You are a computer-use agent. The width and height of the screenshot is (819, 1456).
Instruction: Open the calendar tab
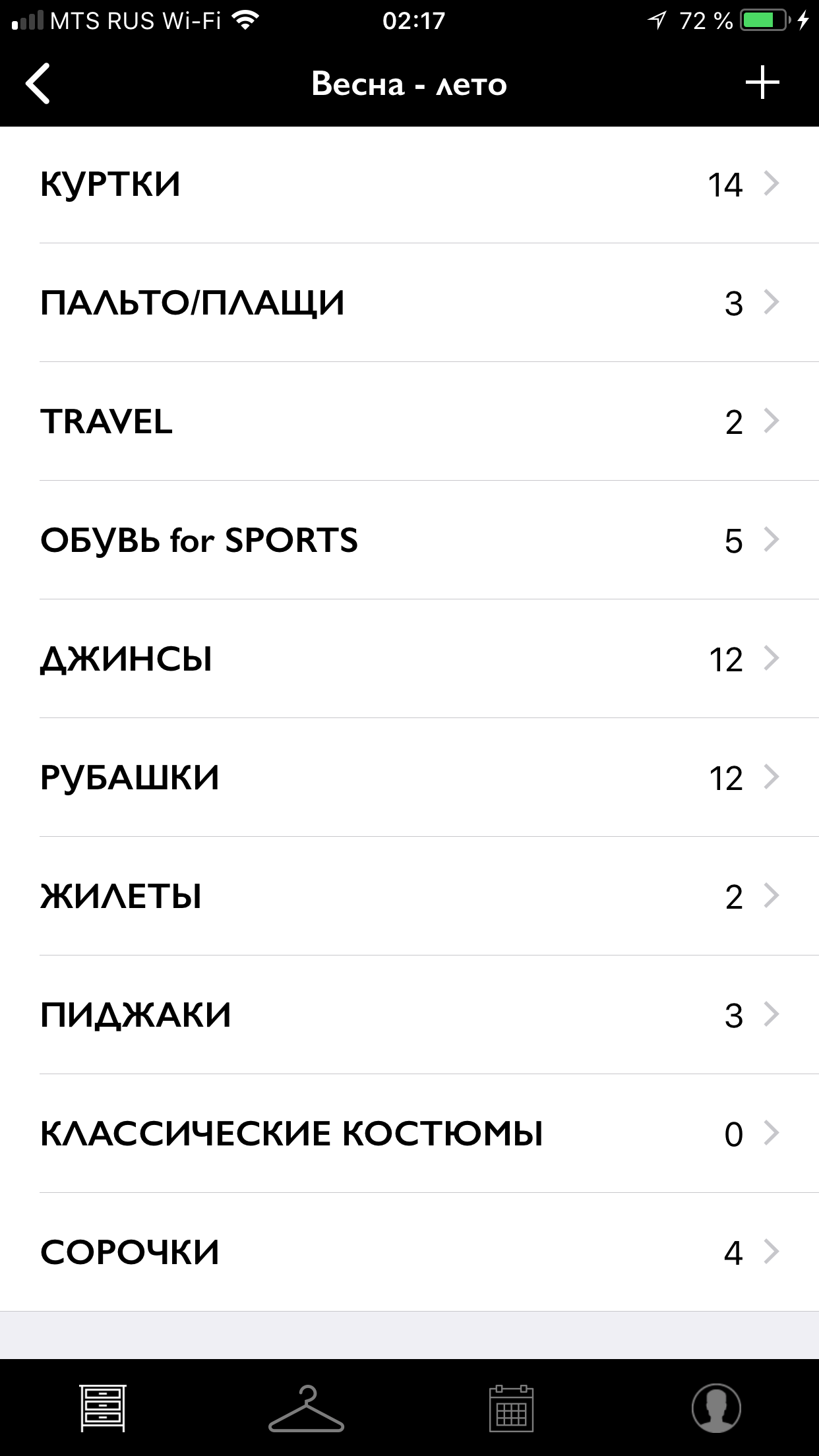[x=511, y=1408]
